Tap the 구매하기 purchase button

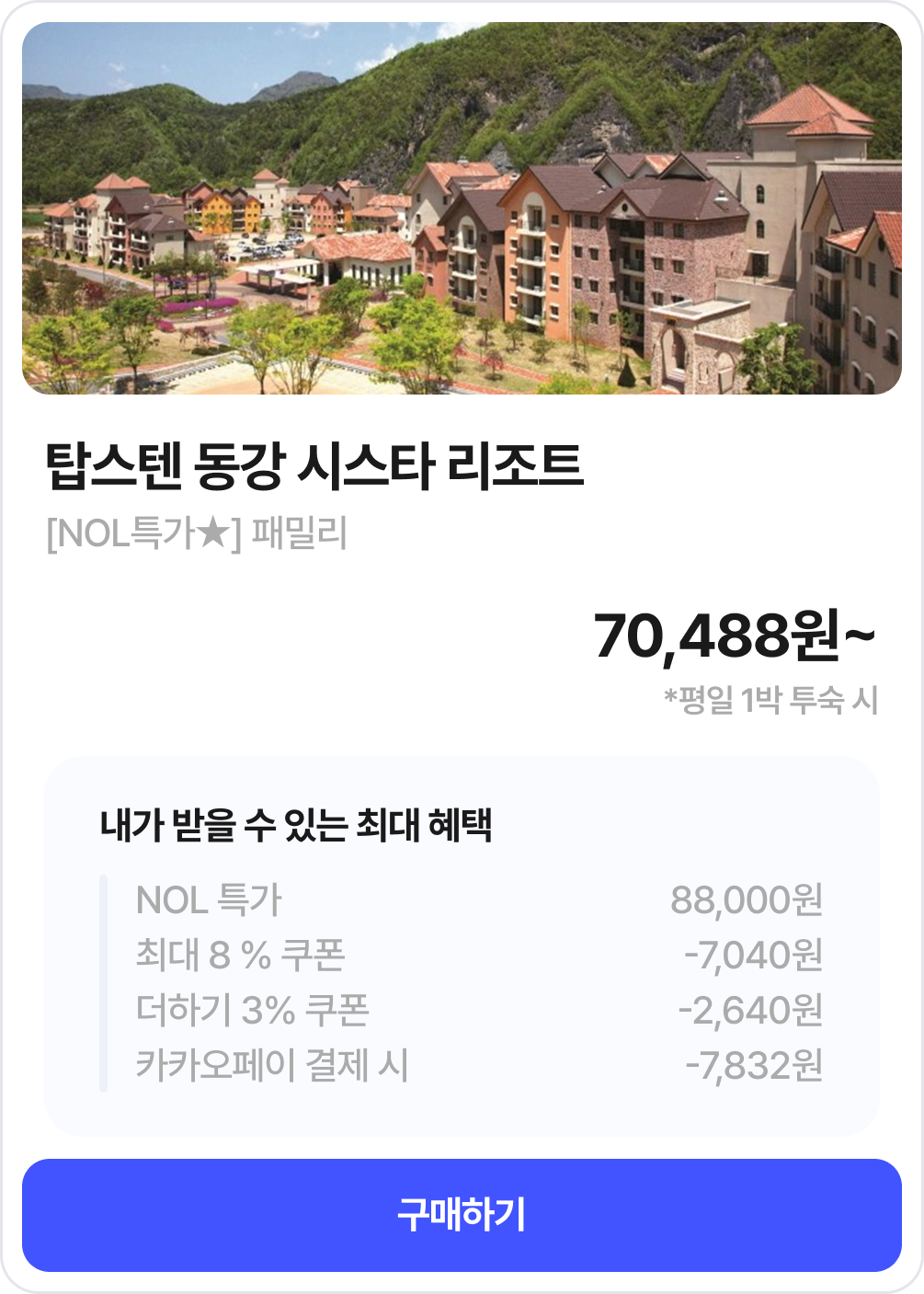(462, 1215)
